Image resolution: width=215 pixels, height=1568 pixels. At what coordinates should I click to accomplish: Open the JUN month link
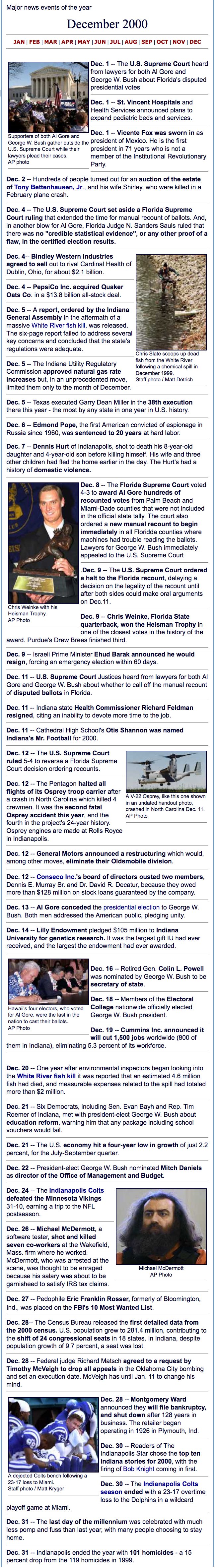coord(100,42)
